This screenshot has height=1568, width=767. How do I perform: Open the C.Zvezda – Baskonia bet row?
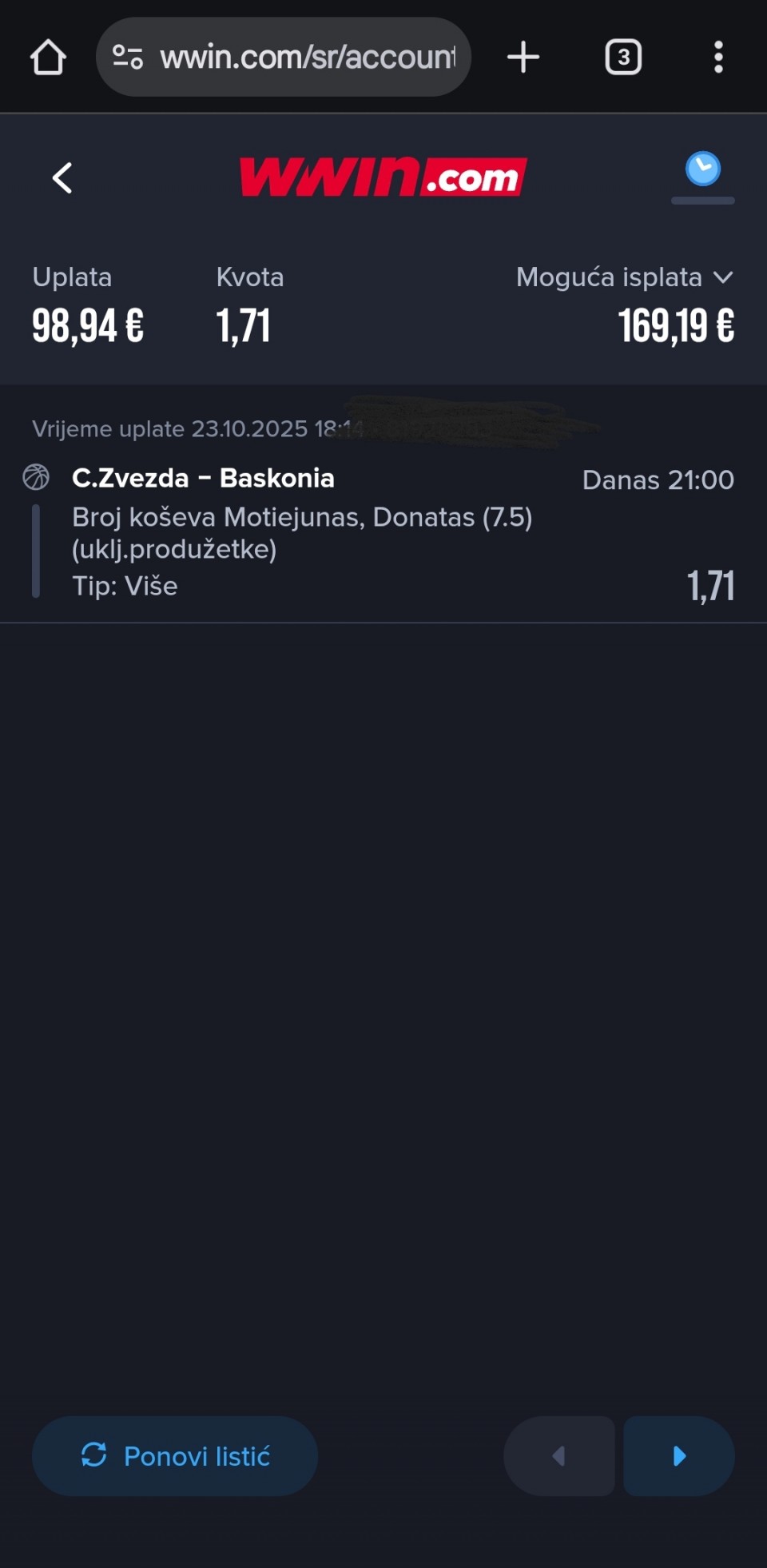coord(320,531)
